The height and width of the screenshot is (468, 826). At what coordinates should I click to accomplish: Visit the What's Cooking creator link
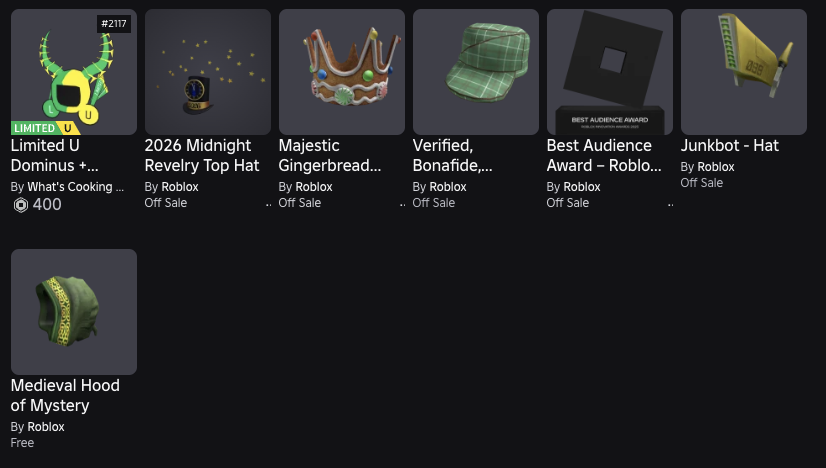coord(75,187)
